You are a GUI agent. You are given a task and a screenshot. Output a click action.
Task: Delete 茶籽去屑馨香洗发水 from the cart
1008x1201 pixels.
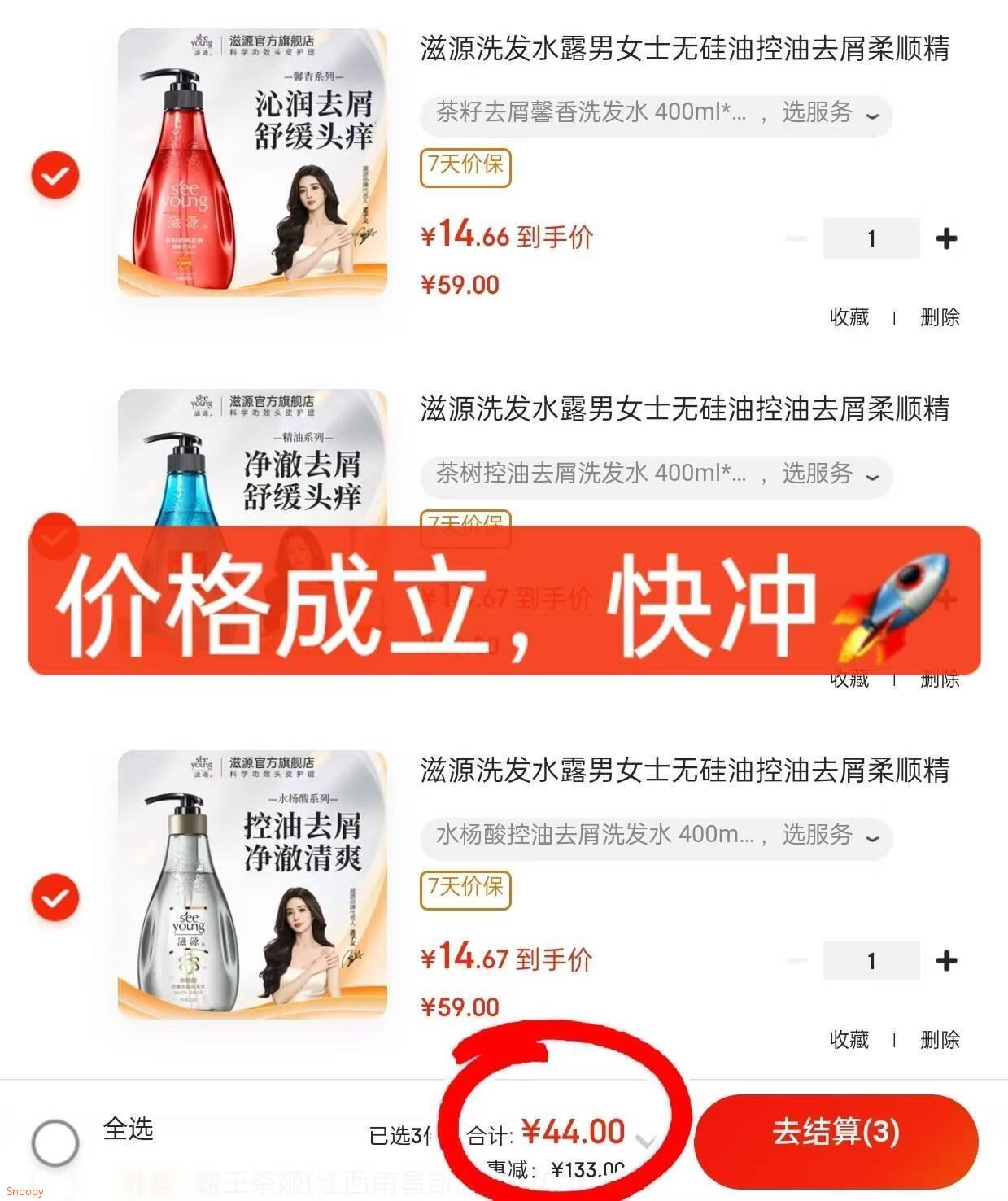(x=940, y=317)
